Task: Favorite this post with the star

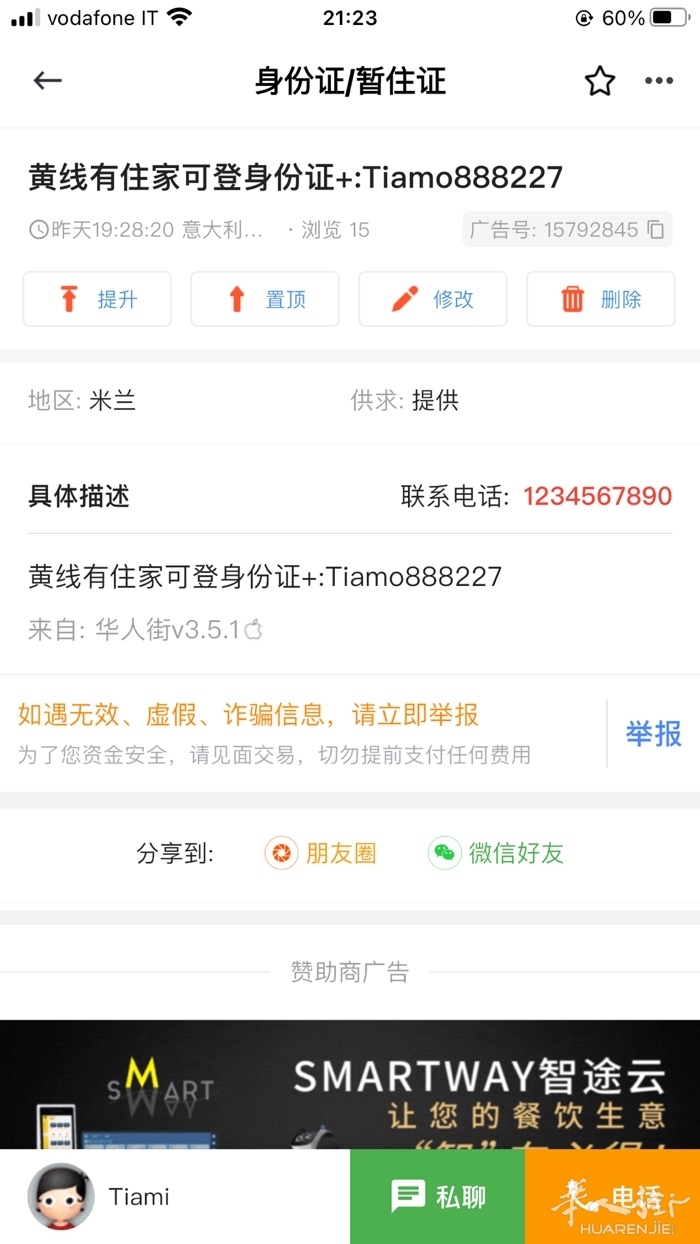Action: coord(599,81)
